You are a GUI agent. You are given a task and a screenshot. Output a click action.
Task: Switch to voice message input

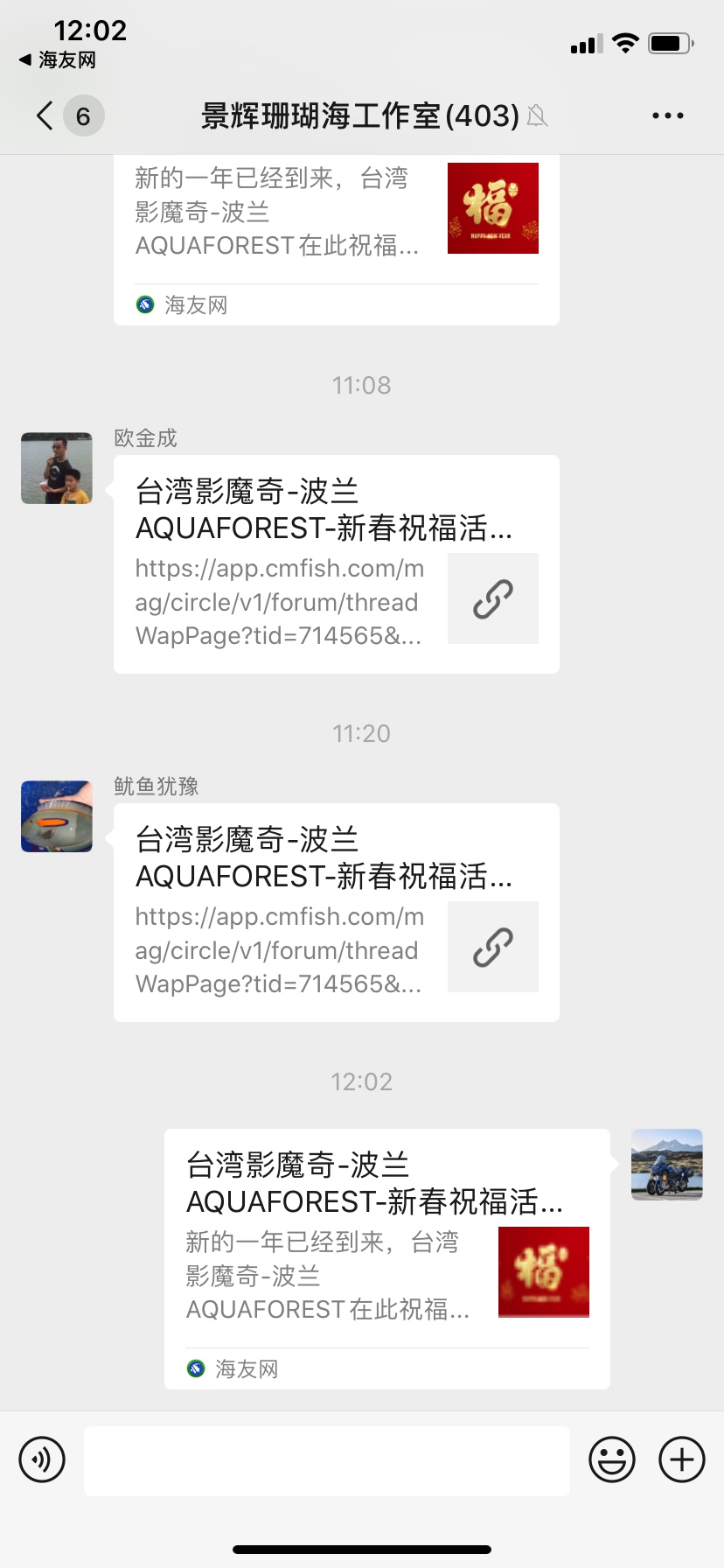click(x=42, y=1459)
